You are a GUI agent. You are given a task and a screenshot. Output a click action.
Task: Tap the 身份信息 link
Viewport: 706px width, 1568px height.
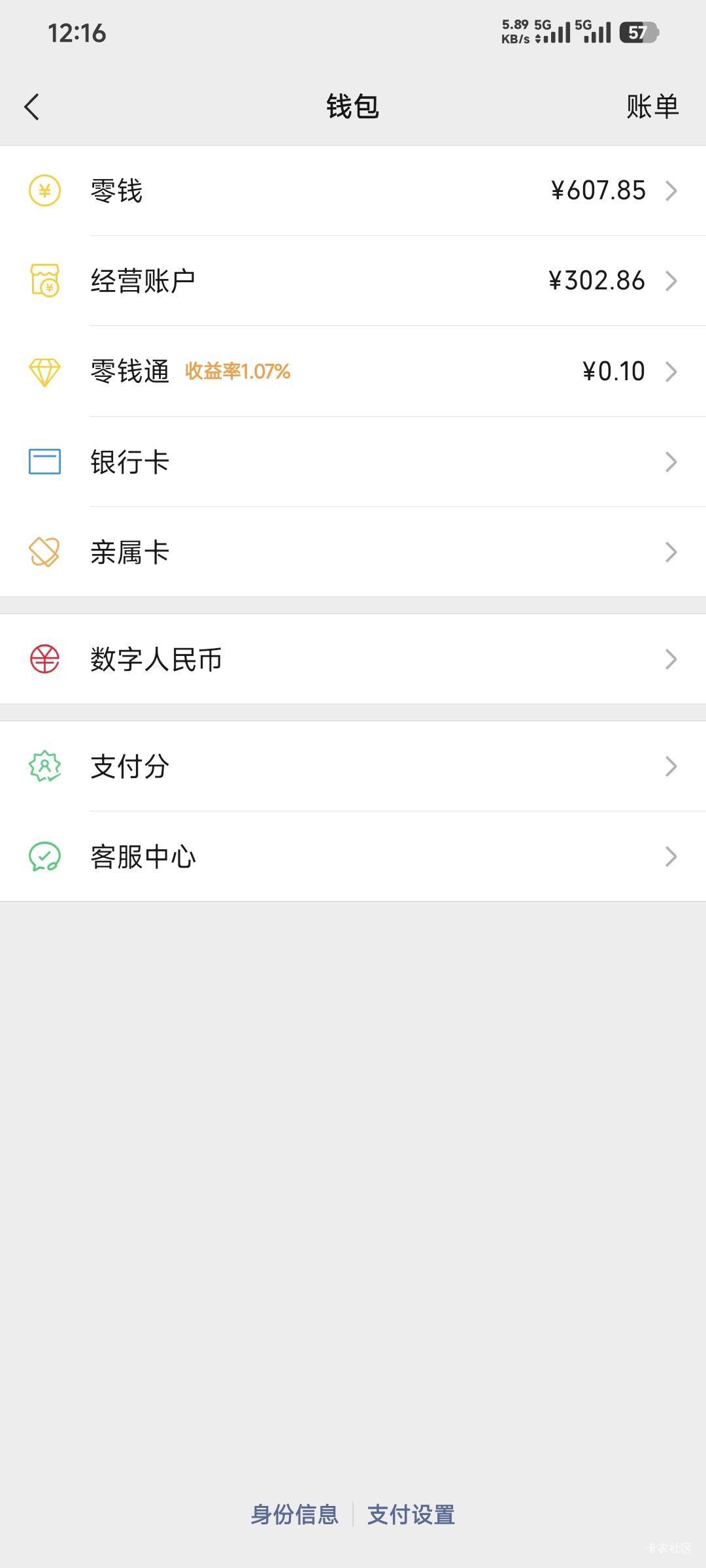coord(295,1514)
